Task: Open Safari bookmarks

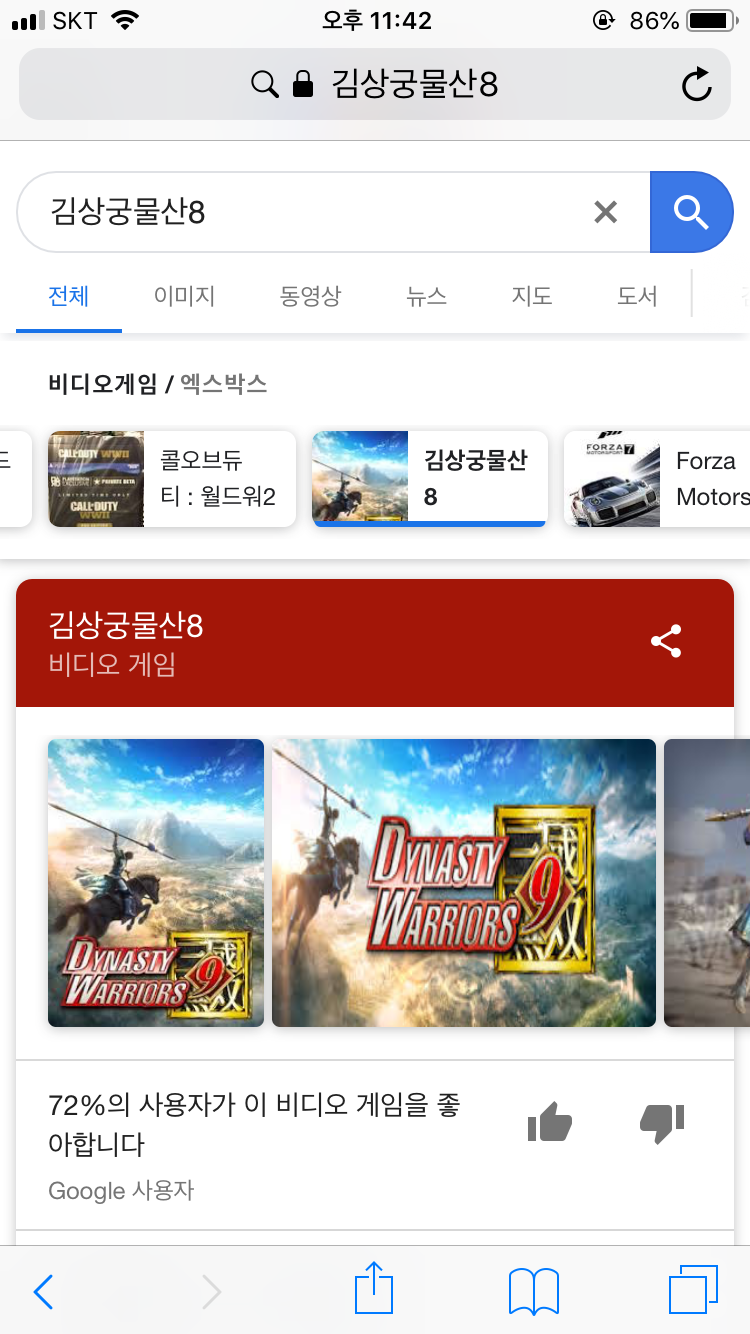Action: pos(534,1291)
